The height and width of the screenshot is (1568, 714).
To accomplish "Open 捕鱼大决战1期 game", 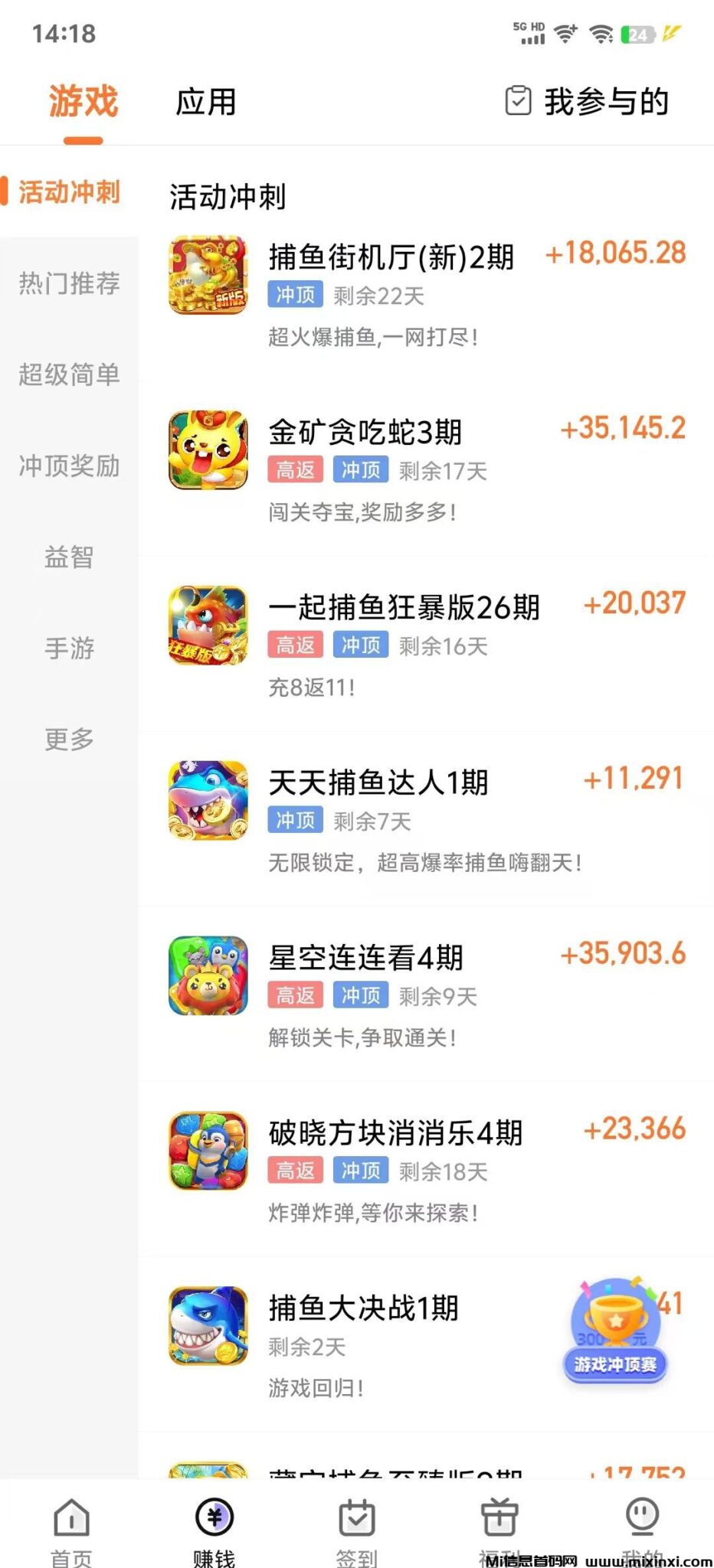I will click(363, 1308).
